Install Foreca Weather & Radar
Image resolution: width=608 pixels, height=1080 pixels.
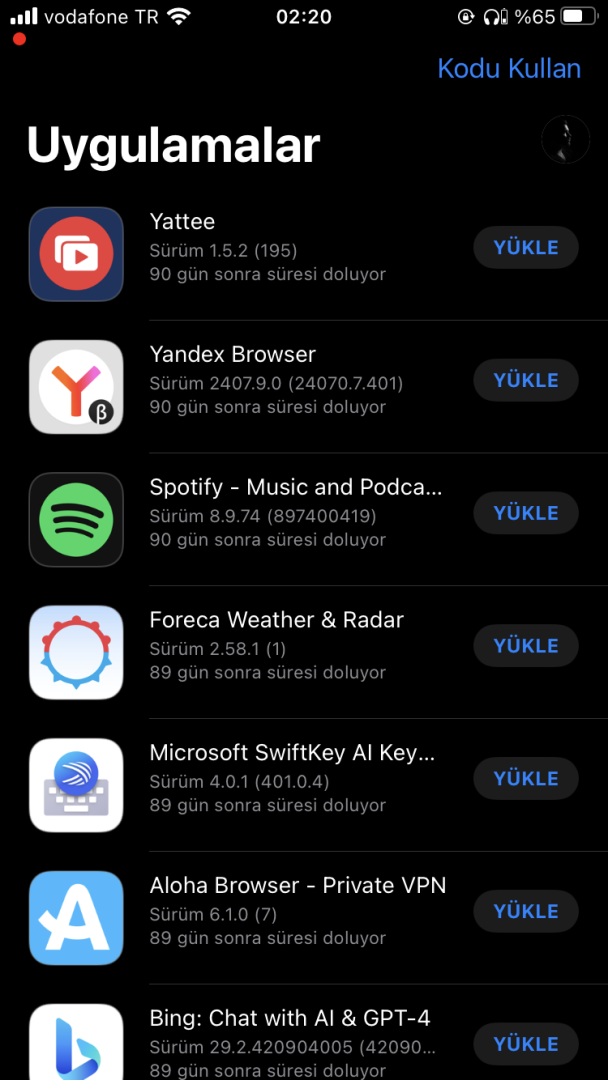[x=525, y=646]
